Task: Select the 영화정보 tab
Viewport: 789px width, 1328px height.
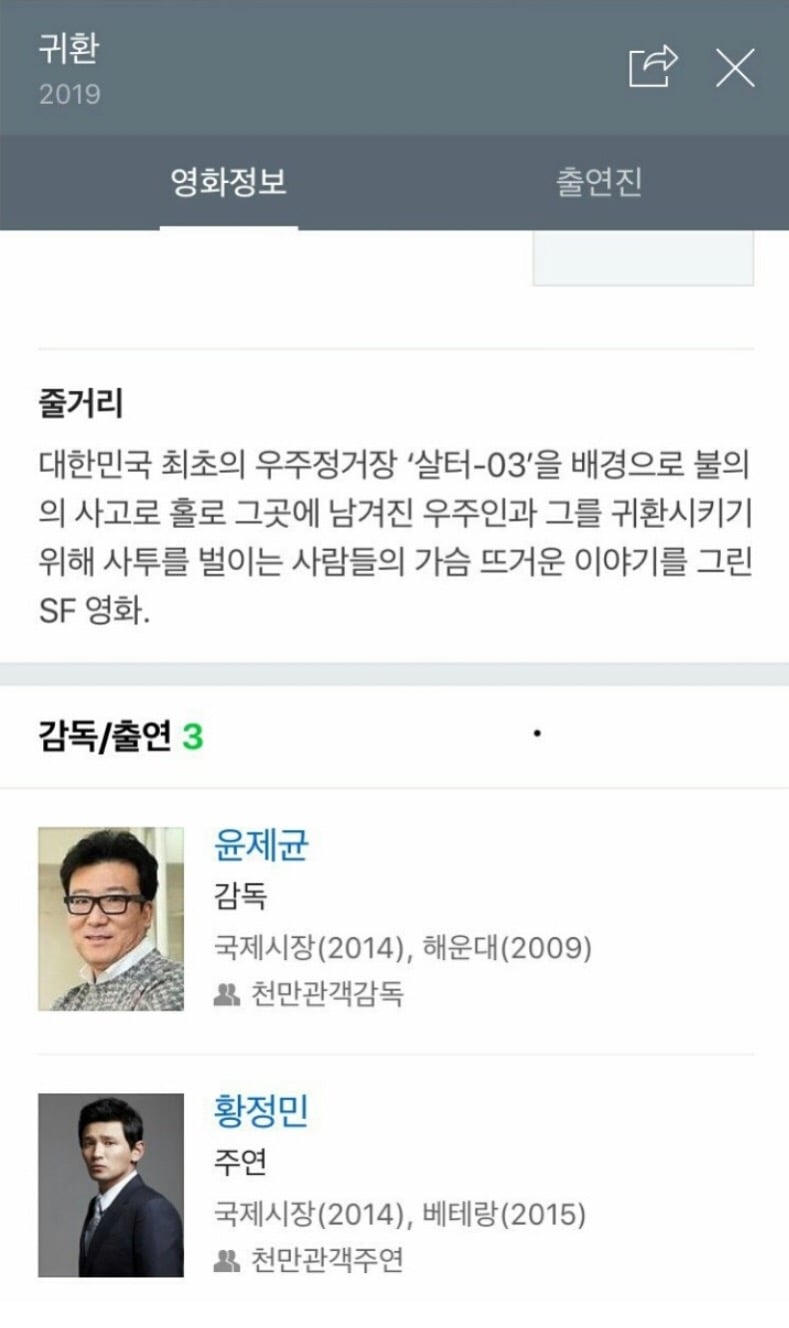Action: coord(229,182)
